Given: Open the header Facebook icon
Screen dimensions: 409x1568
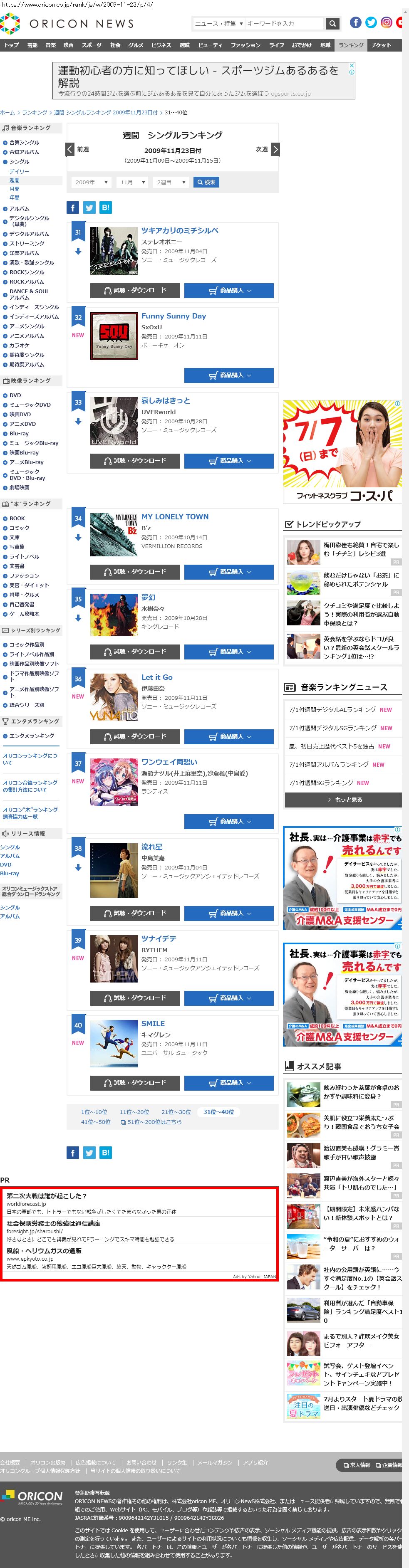Looking at the screenshot, I should point(355,22).
